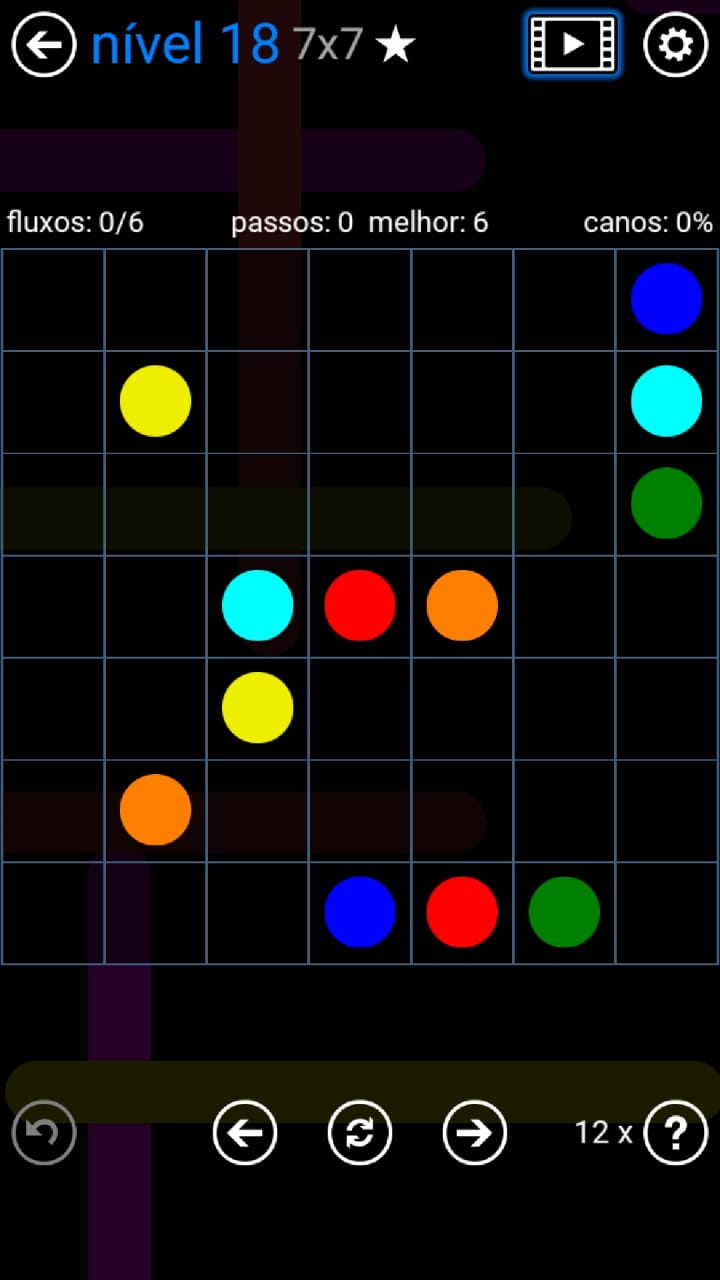Use a hint with the question mark

pyautogui.click(x=676, y=1132)
